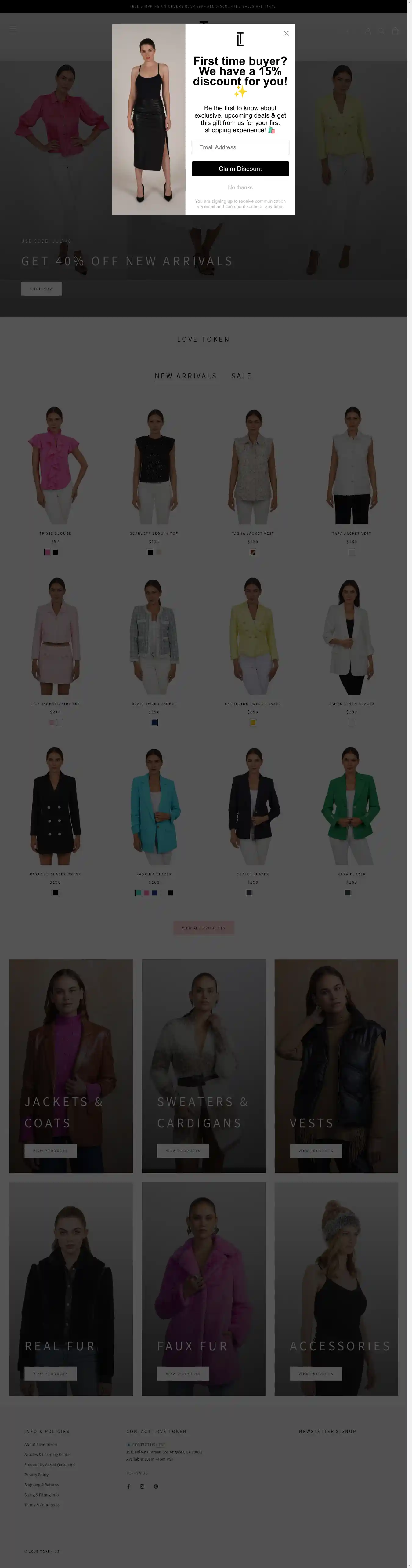
Task: Open the shopping cart
Action: pos(396,31)
